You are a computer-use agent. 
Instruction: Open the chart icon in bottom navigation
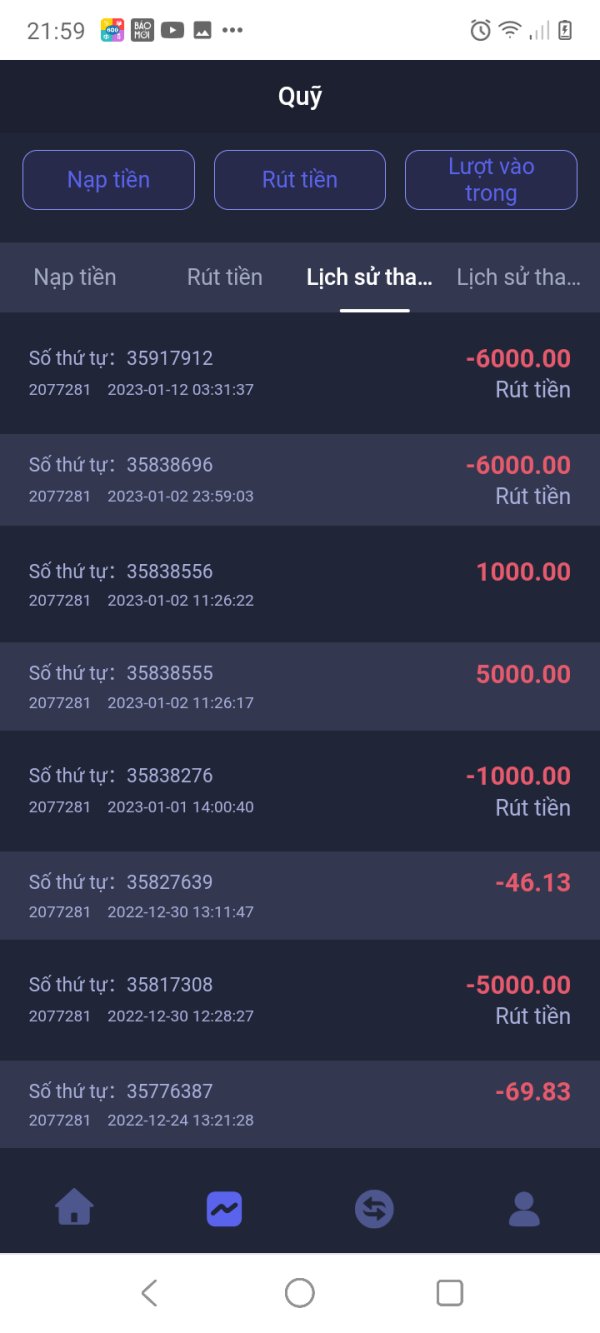tap(224, 1209)
